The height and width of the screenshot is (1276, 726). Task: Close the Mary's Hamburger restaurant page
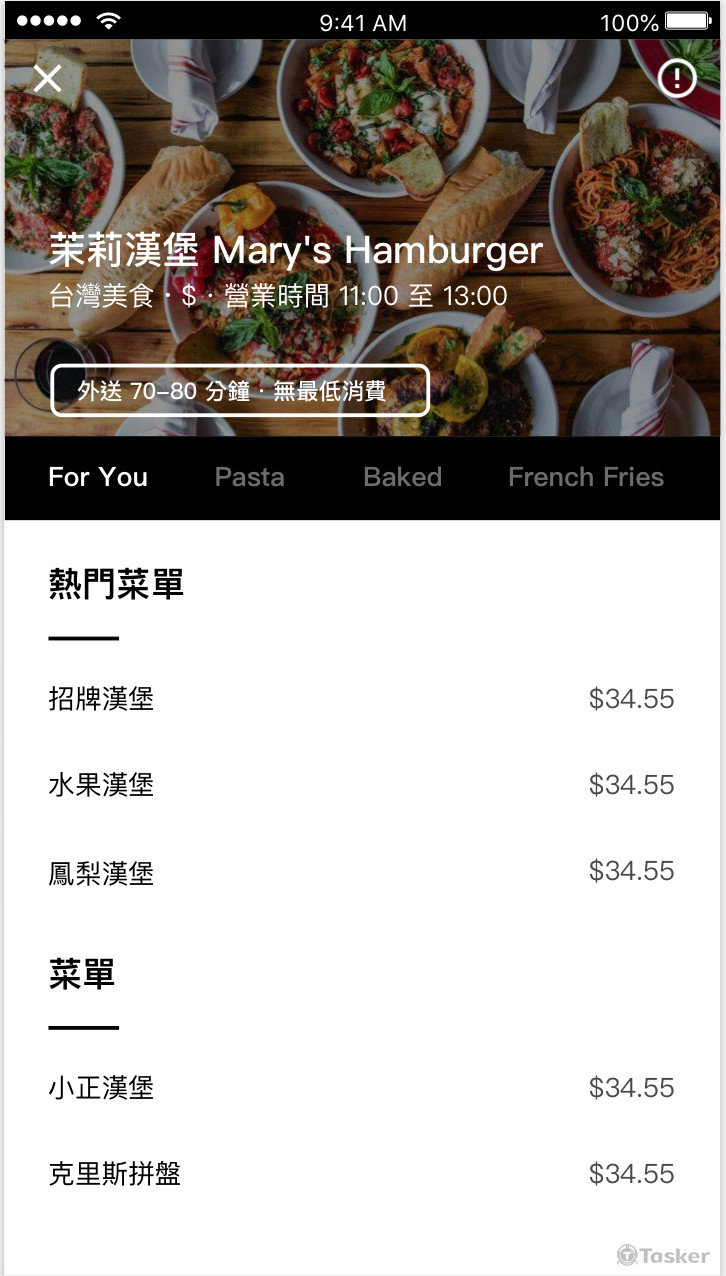pos(47,78)
